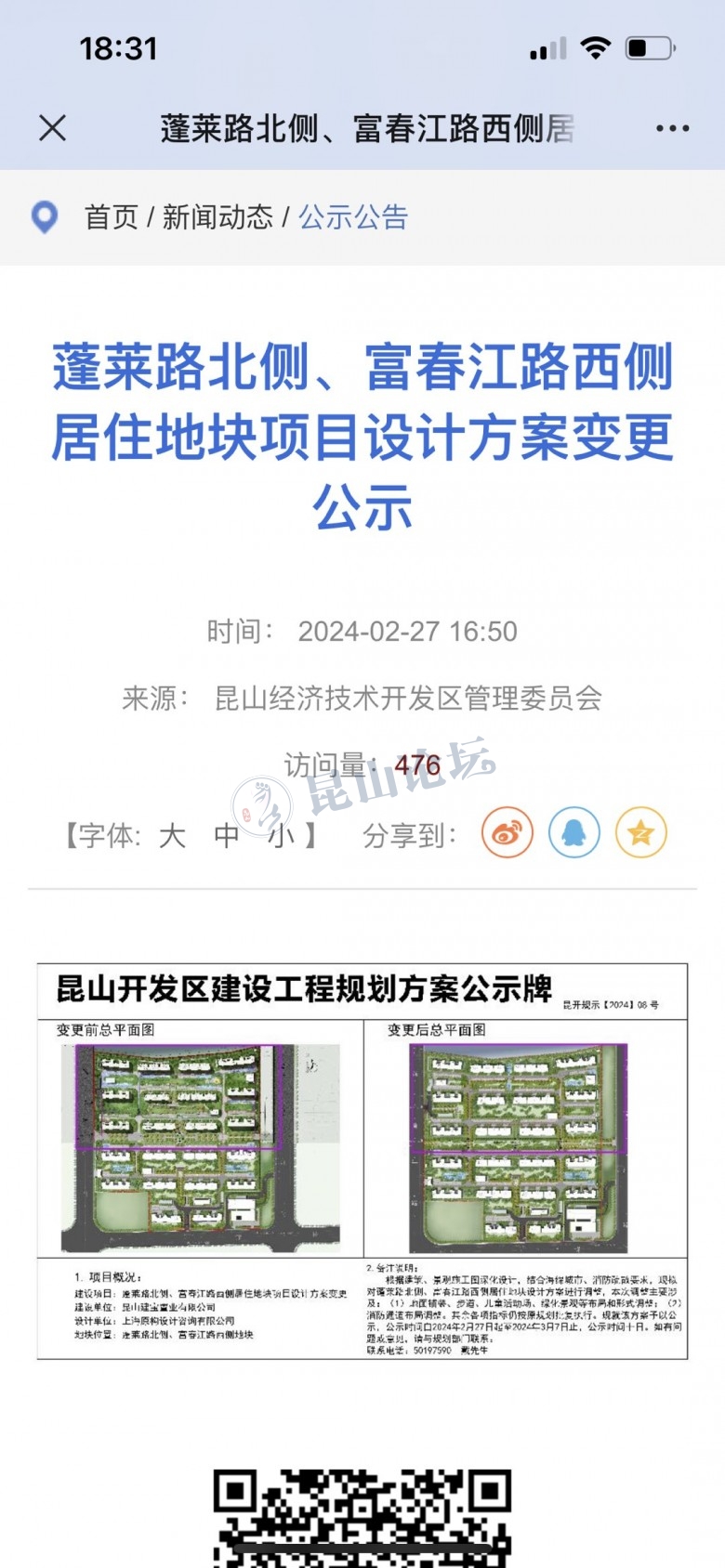Set font size to 大
Screen dimensions: 725x1568
point(172,835)
